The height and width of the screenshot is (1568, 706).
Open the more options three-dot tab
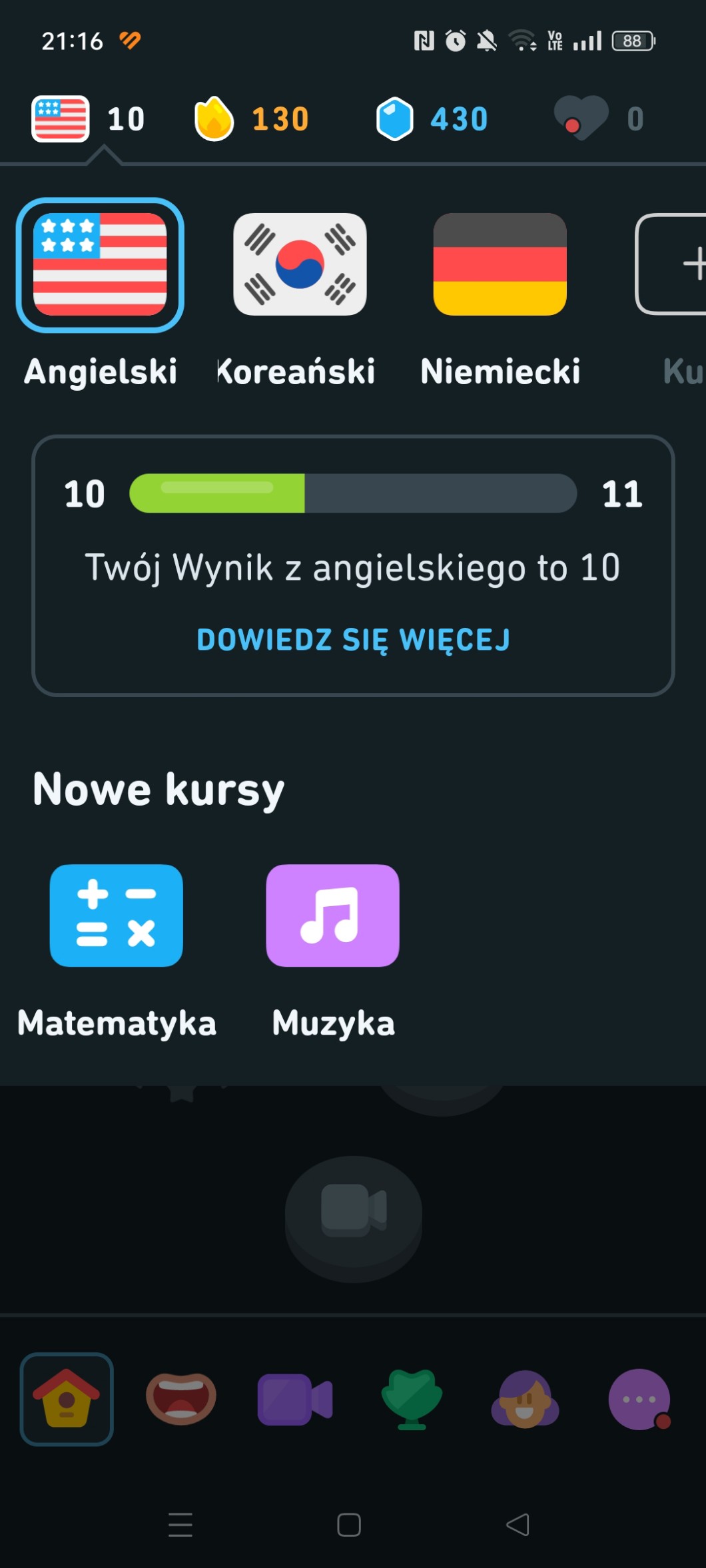(x=639, y=1399)
